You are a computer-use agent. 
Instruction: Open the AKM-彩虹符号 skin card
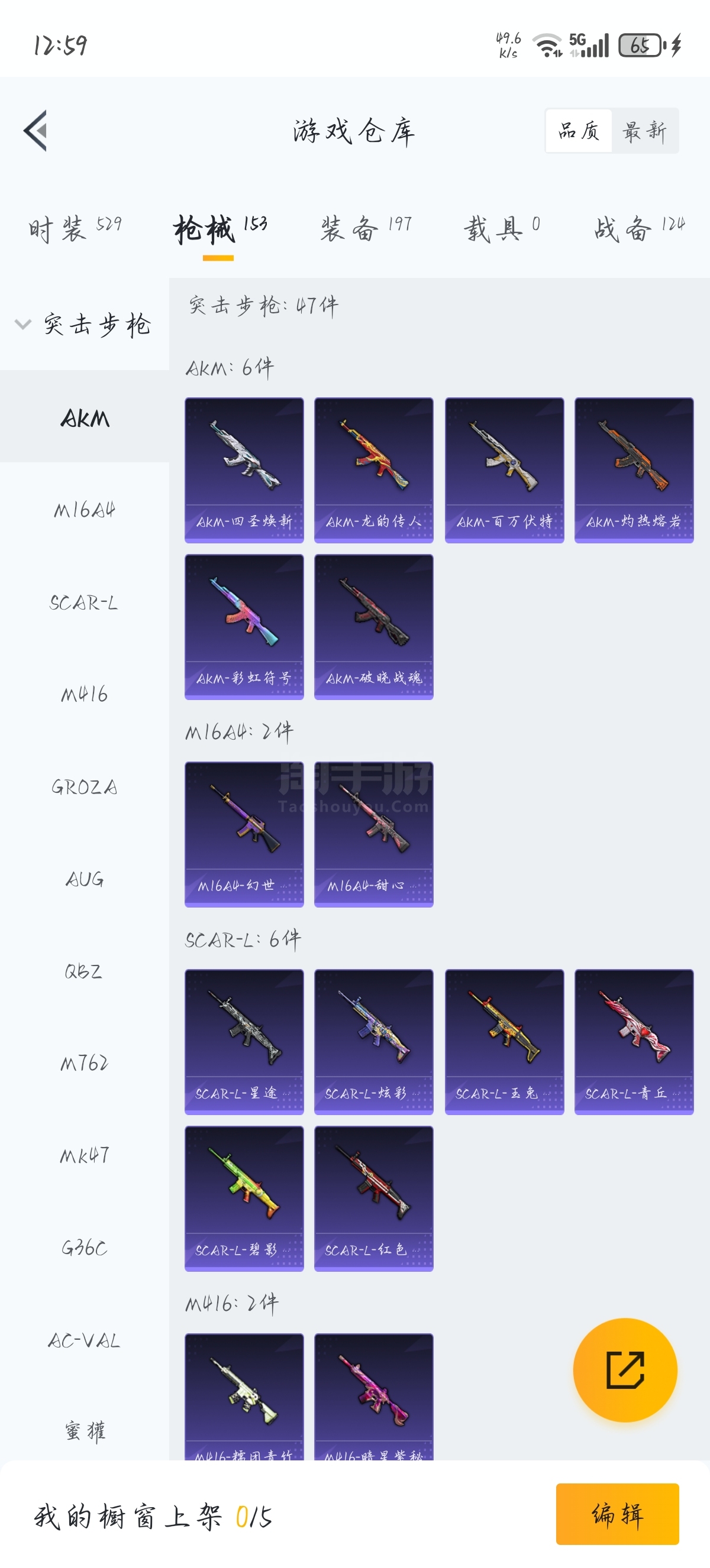(x=244, y=626)
